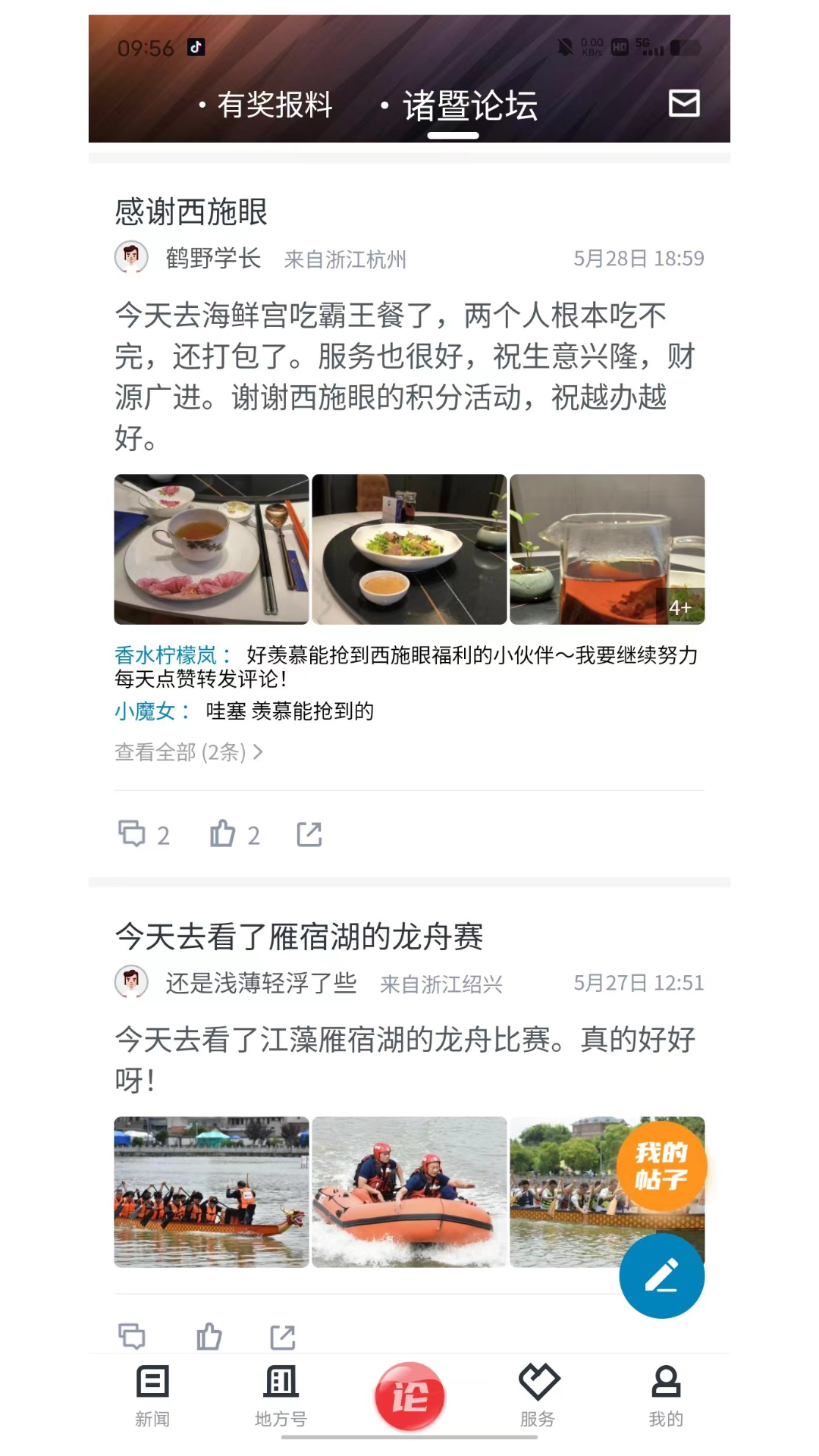
Task: Expand all comments 查看全部 (2条)
Action: pos(188,752)
